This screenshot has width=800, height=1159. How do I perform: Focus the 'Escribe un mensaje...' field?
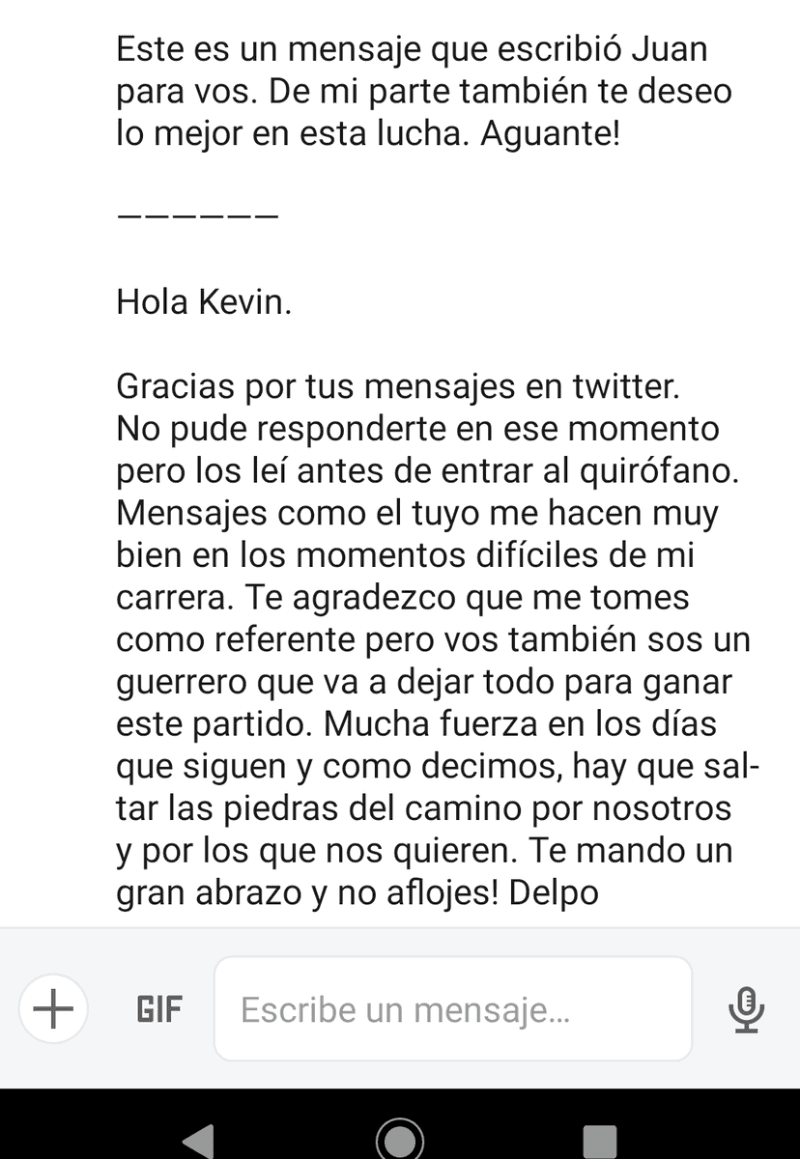(x=452, y=1009)
